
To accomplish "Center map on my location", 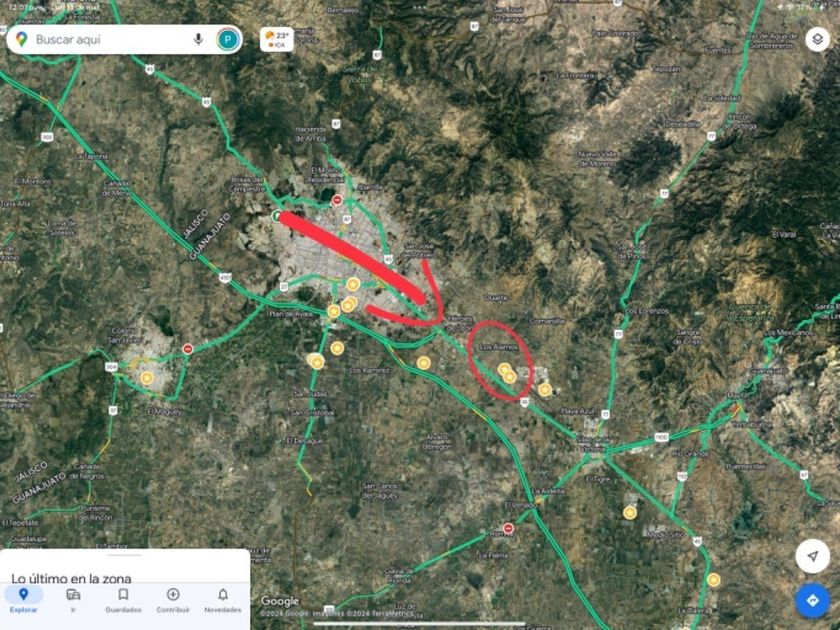I will coord(812,556).
